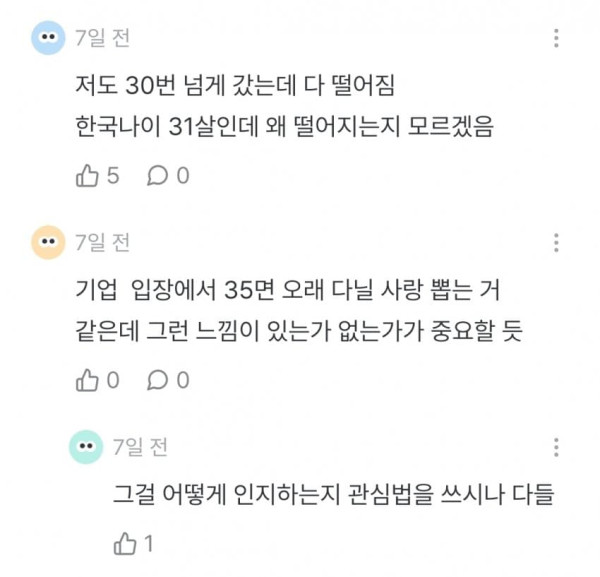The width and height of the screenshot is (600, 577).
Task: Open overflow menu on the 30번 넘게 comment
Action: pyautogui.click(x=556, y=38)
